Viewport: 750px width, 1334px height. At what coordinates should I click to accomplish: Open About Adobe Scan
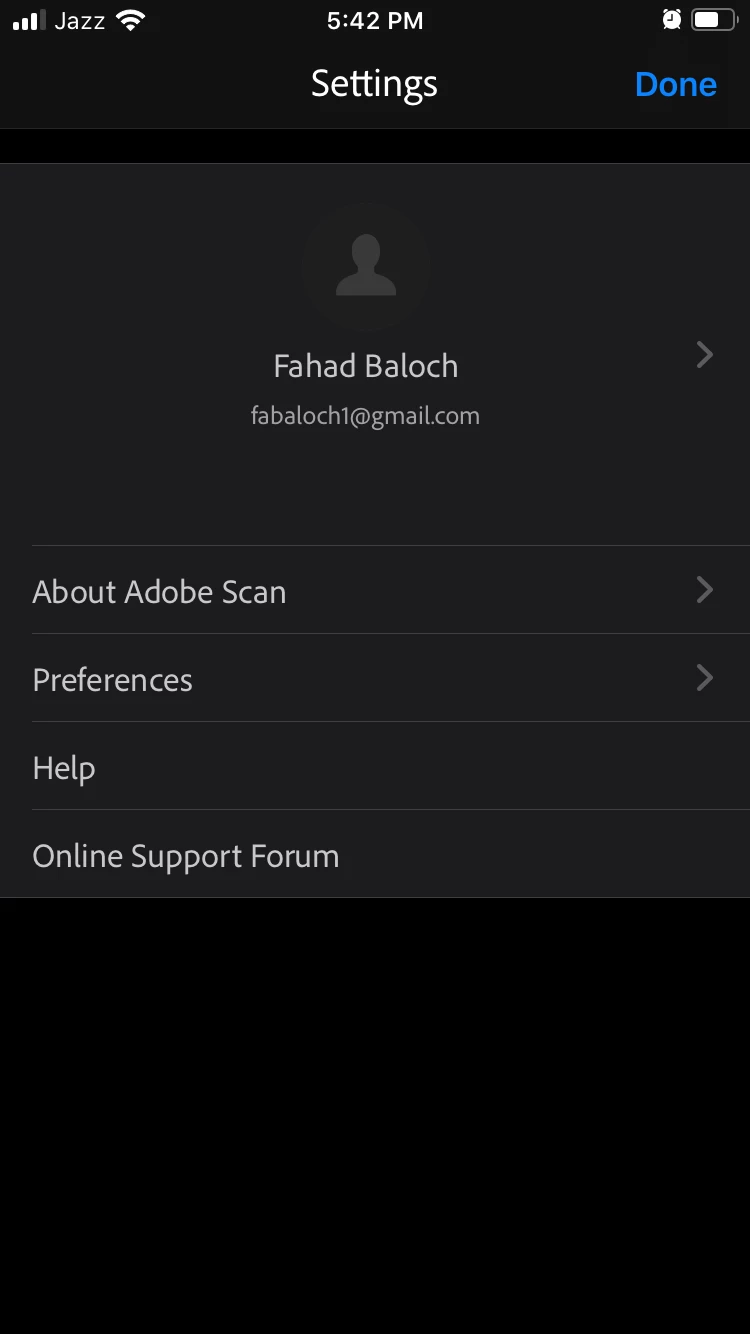pyautogui.click(x=375, y=591)
